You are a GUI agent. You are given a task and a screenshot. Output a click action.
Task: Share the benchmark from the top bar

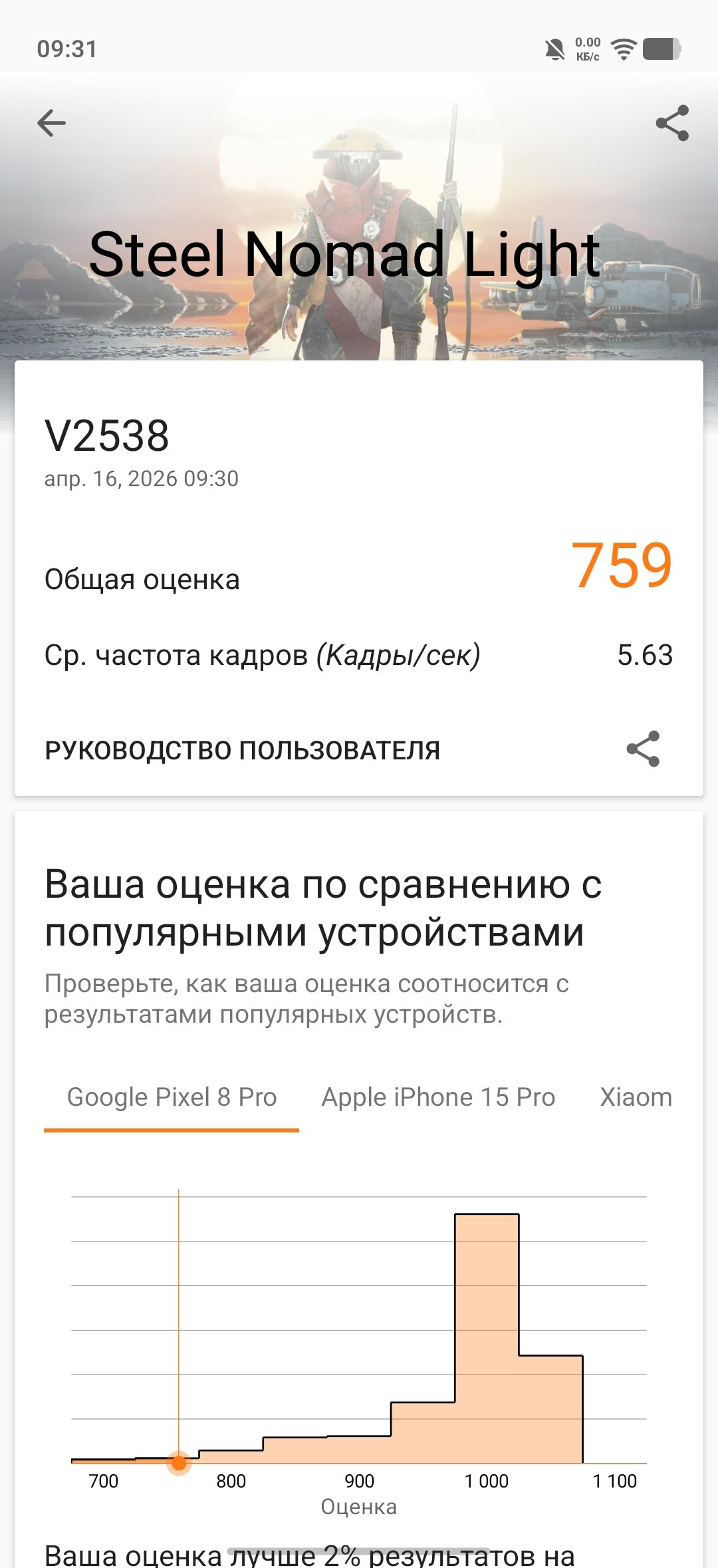click(x=672, y=123)
